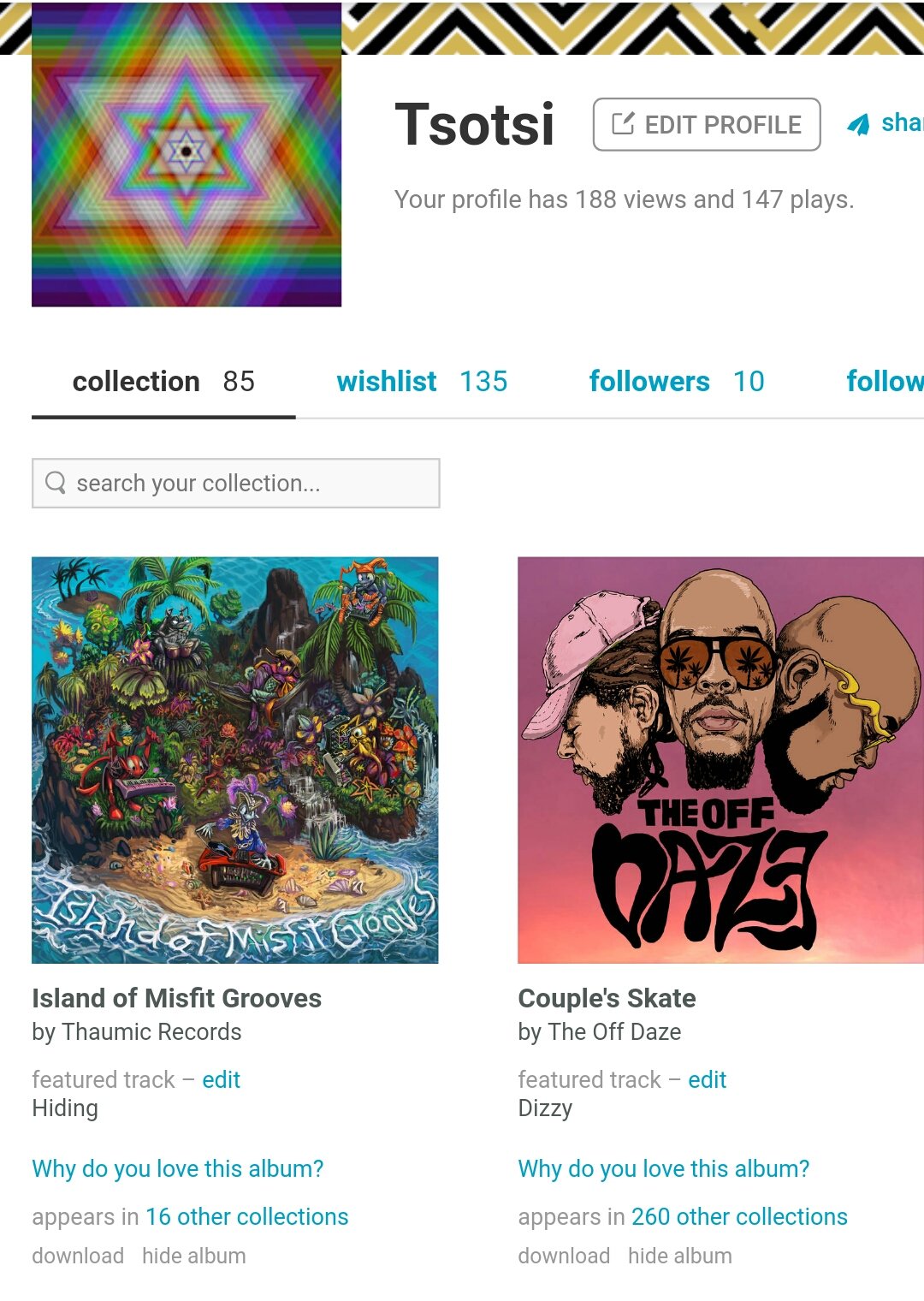
Task: Download Island of Misfit Grooves
Action: click(78, 1256)
